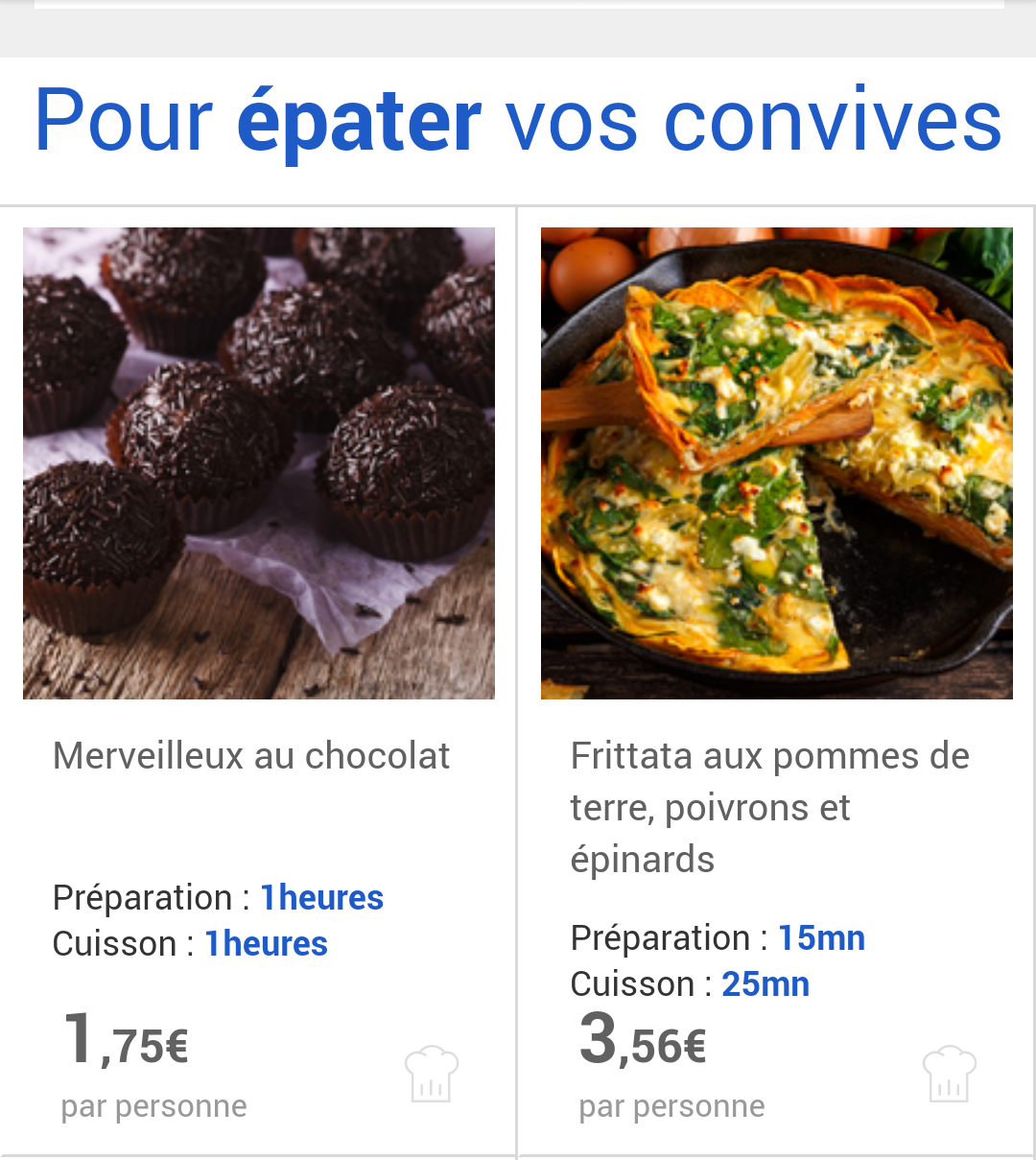The width and height of the screenshot is (1036, 1160).
Task: Tap the chef hat on the frittata card
Action: coord(949,1074)
